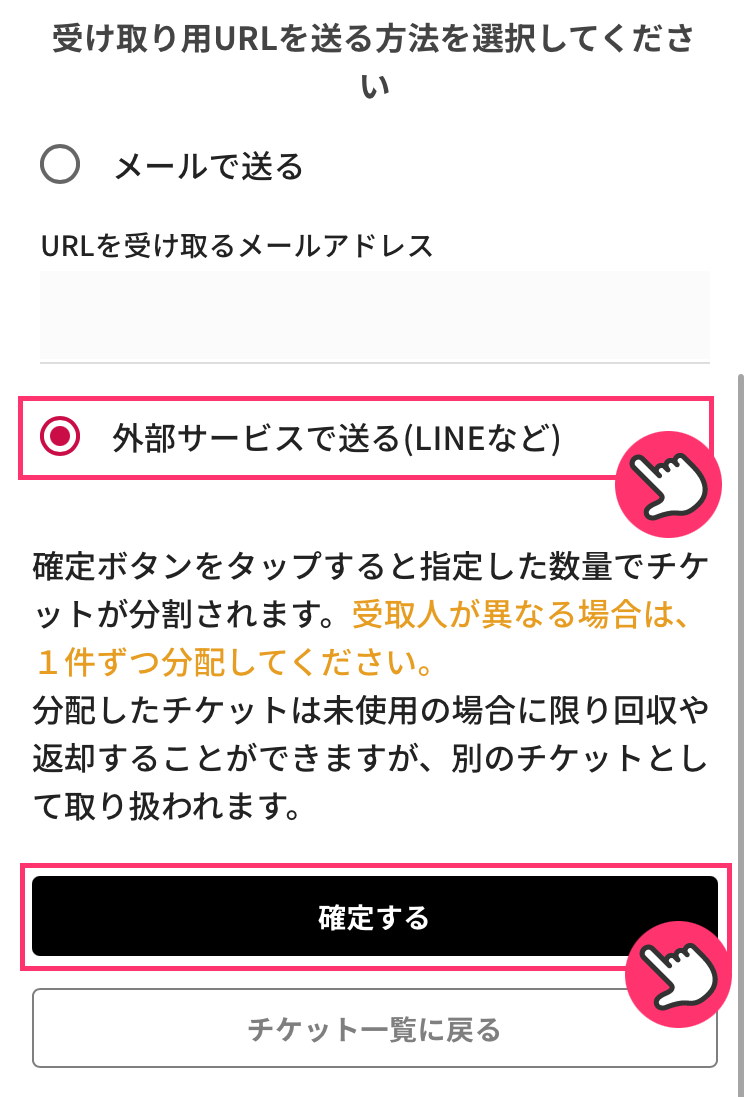Go back via チケット一覧に戻る
The image size is (750, 1097).
click(x=374, y=1029)
